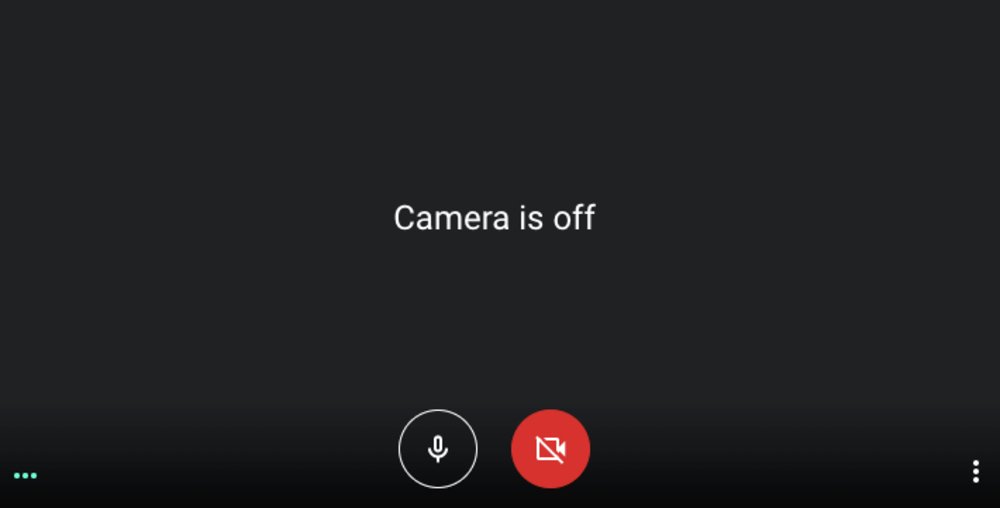Mute the microphone
The image size is (1000, 508).
[x=438, y=449]
